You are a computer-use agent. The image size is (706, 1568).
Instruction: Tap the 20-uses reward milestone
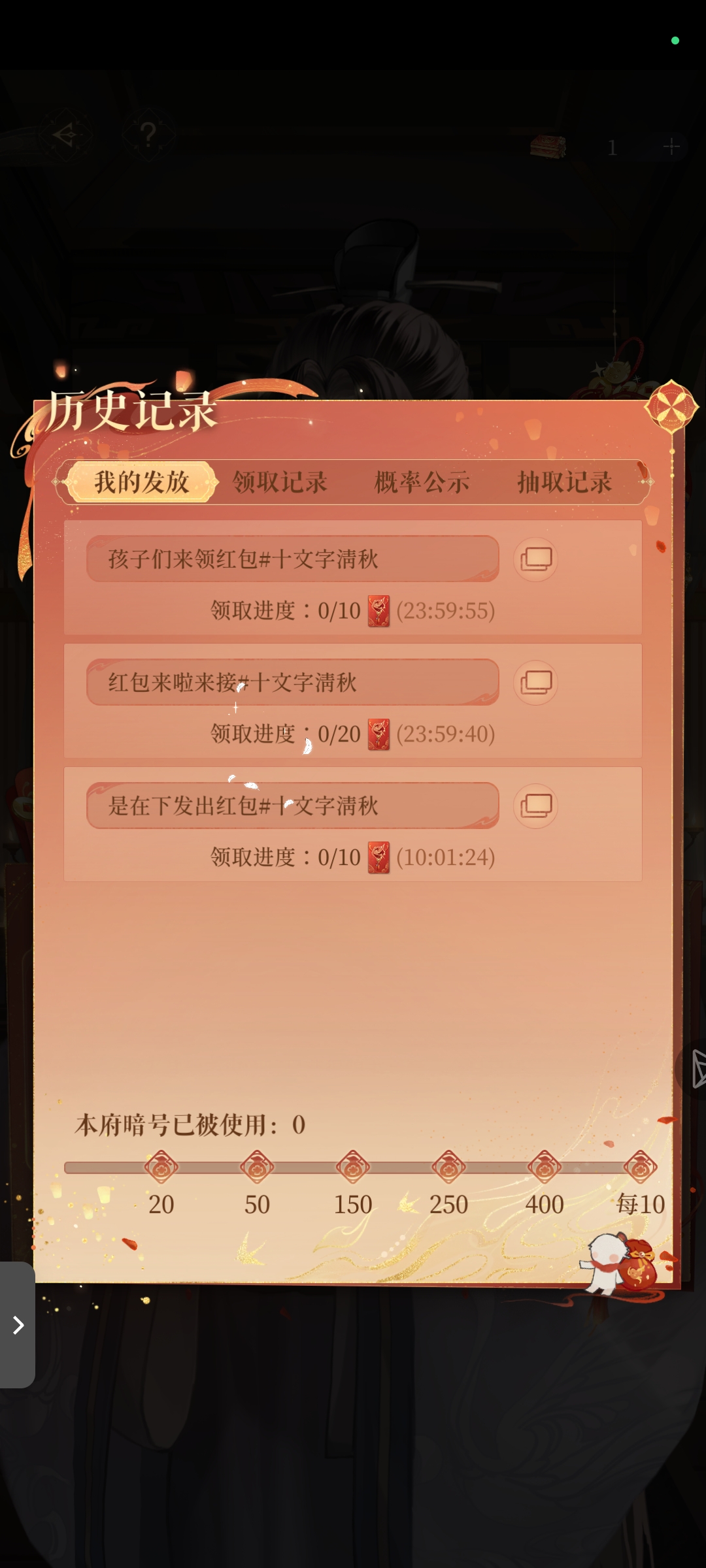tap(161, 1167)
